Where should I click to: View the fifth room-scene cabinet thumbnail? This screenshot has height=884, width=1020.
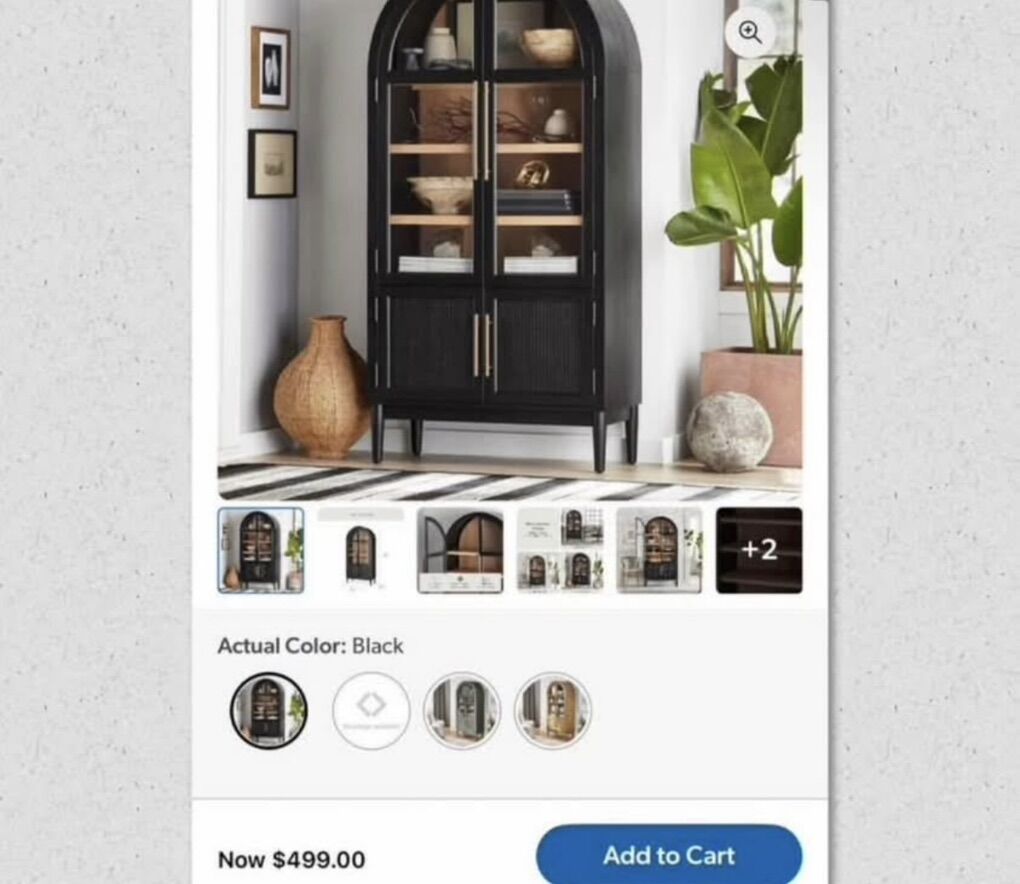coord(659,550)
